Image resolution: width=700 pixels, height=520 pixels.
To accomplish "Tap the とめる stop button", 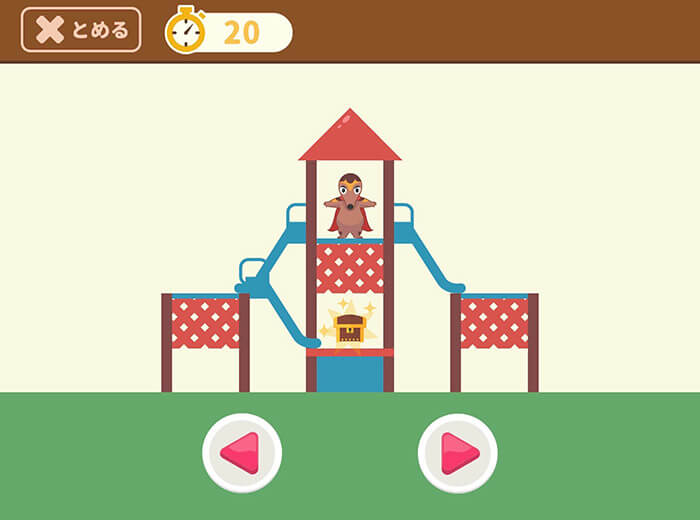I will click(x=81, y=30).
